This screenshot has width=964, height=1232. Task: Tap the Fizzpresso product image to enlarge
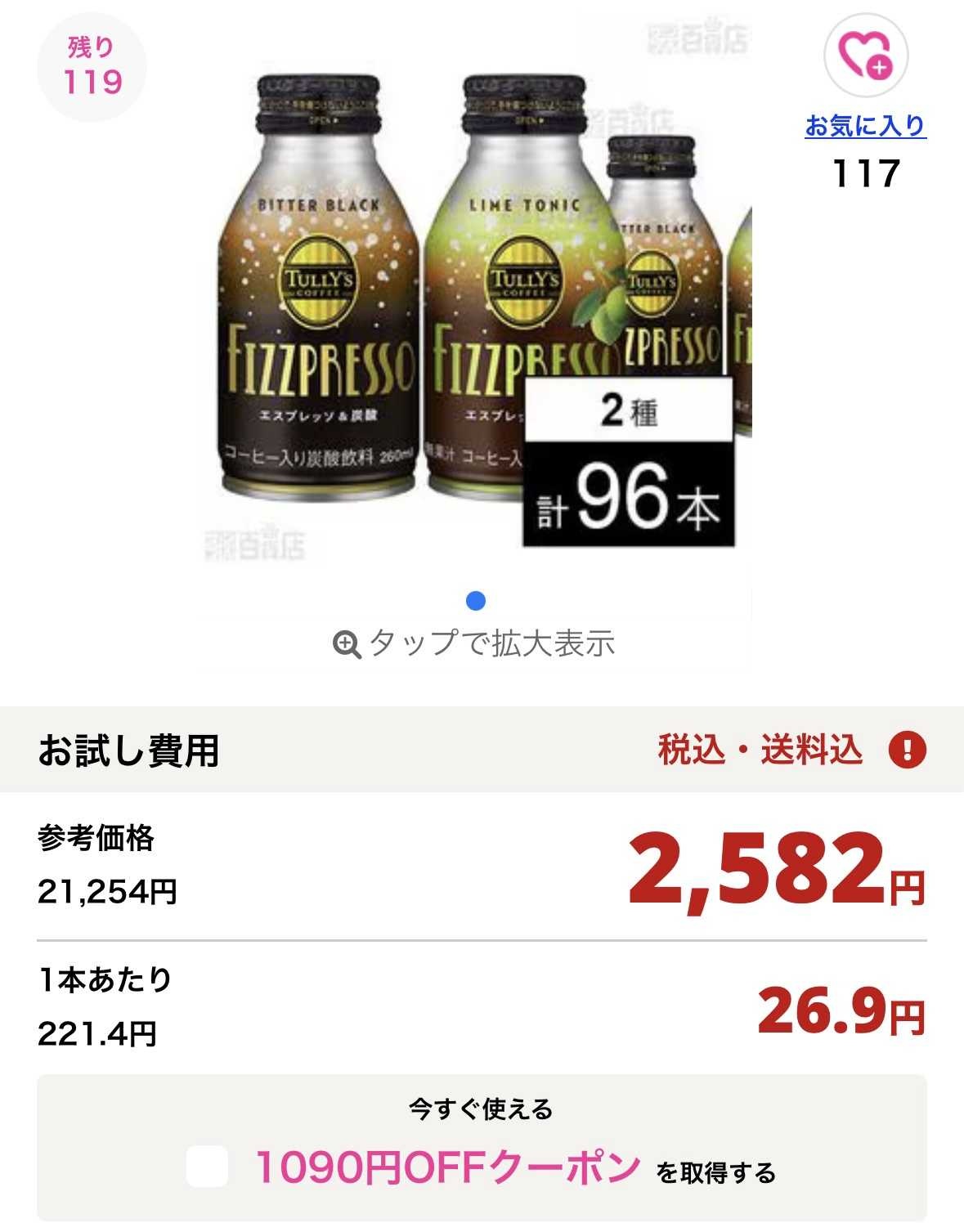474,311
